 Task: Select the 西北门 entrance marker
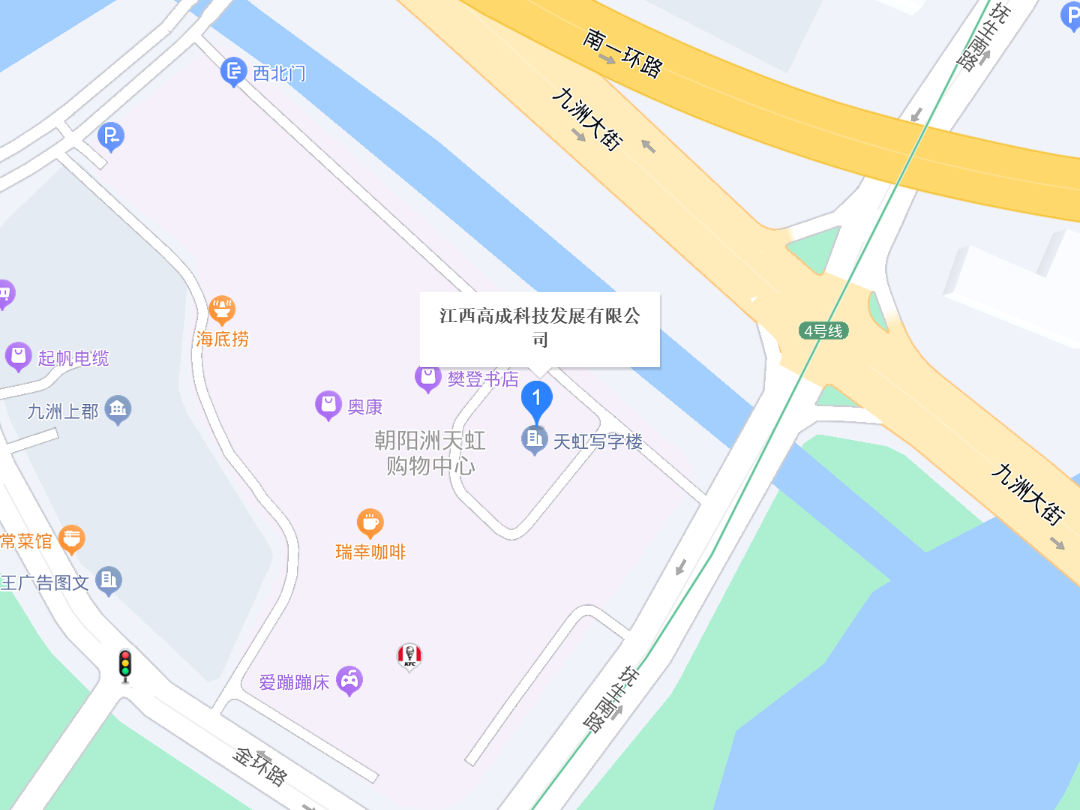tap(233, 71)
